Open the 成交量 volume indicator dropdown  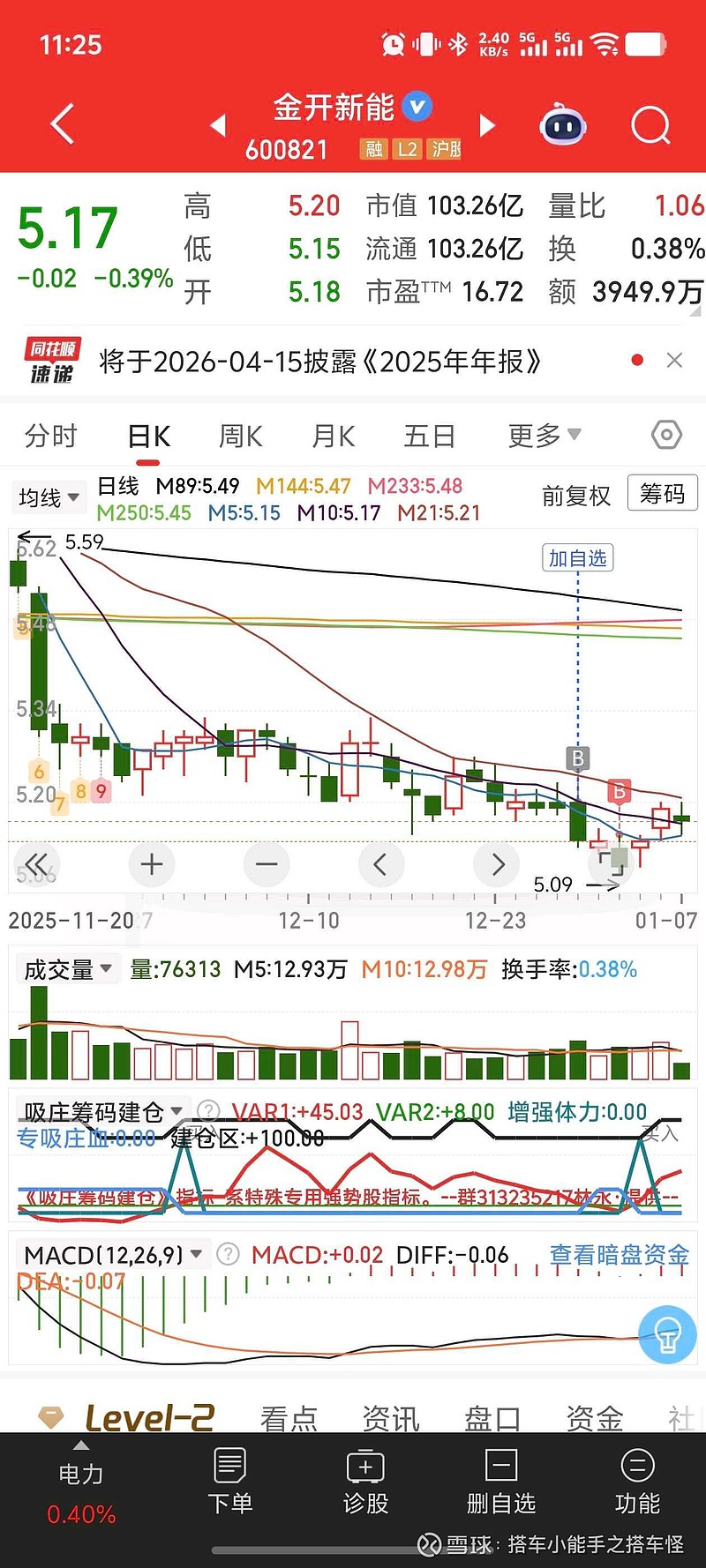pos(68,968)
